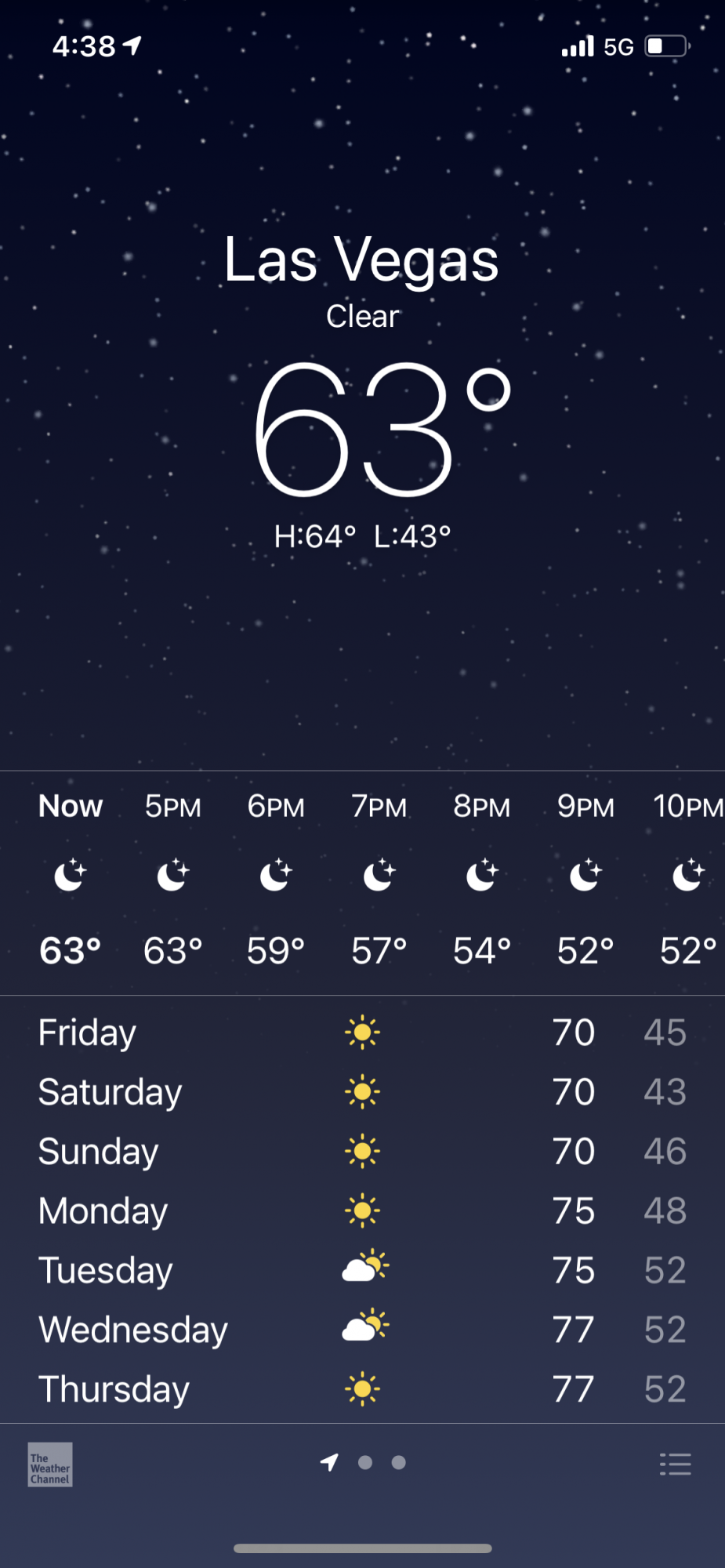The height and width of the screenshot is (1568, 725).
Task: Go to the current location page indicator
Action: (330, 1462)
